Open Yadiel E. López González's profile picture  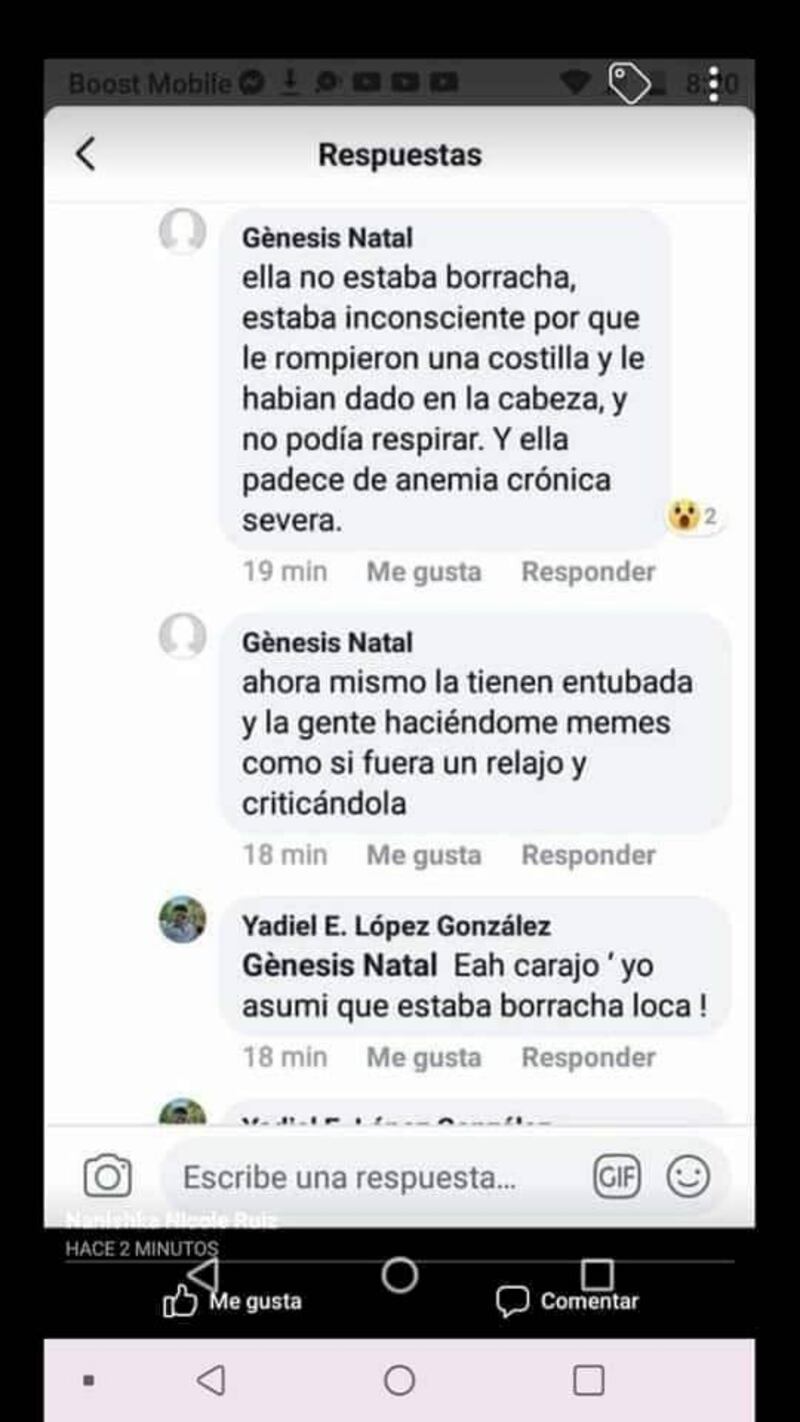[183, 920]
